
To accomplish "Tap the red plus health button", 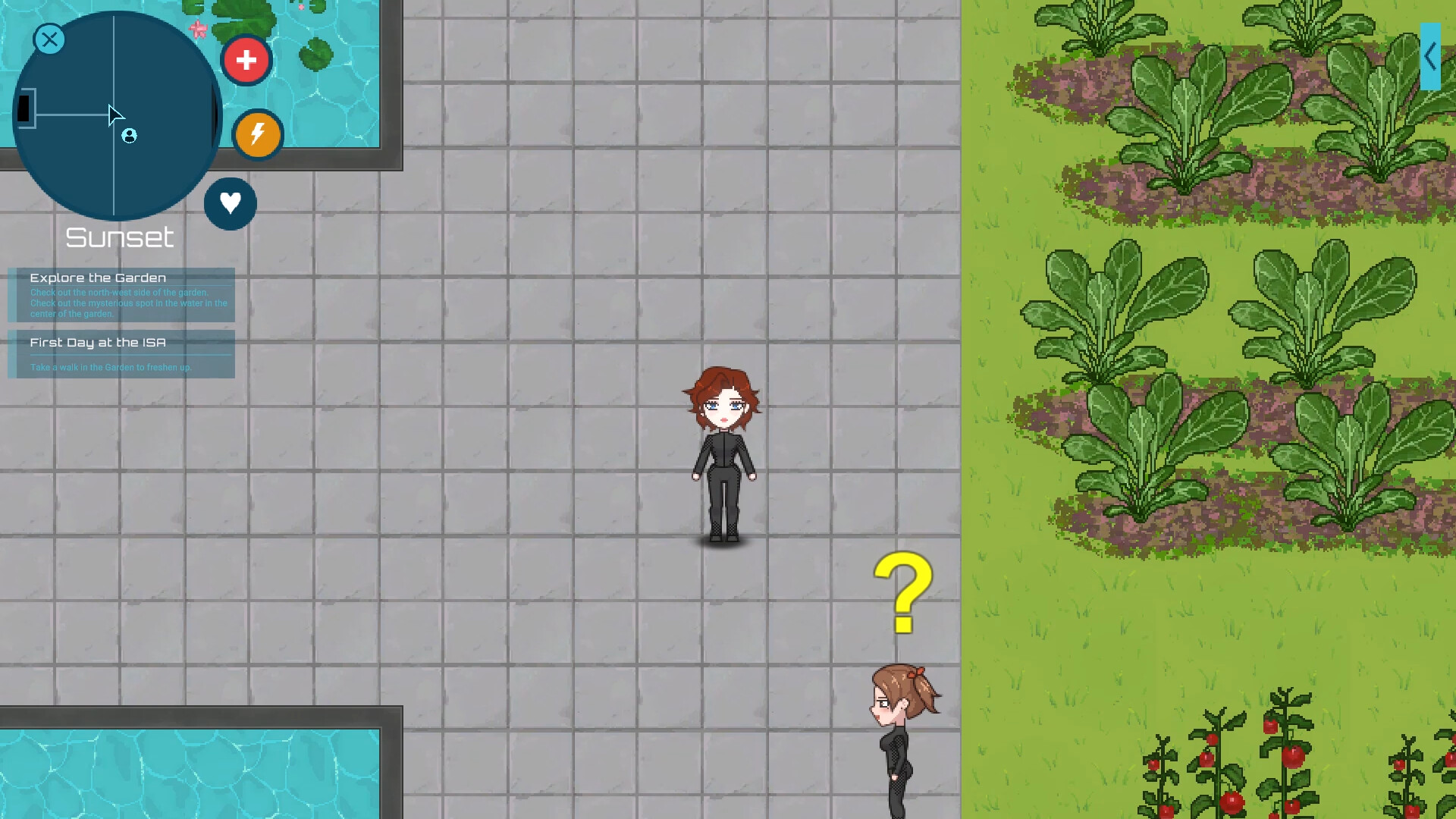I will tap(246, 60).
